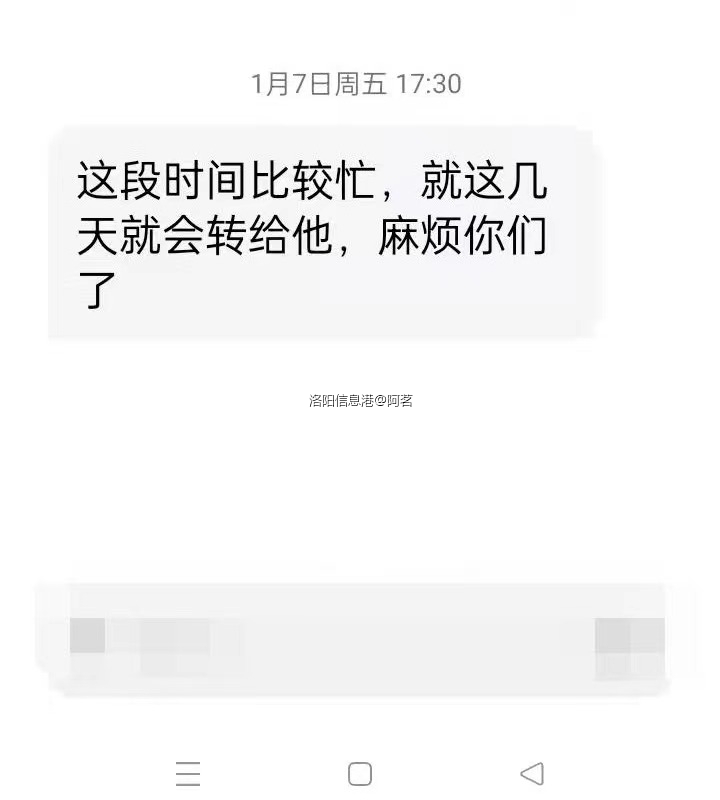Go back using the navigation triangle
Screen dimensions: 720x800
tap(532, 773)
